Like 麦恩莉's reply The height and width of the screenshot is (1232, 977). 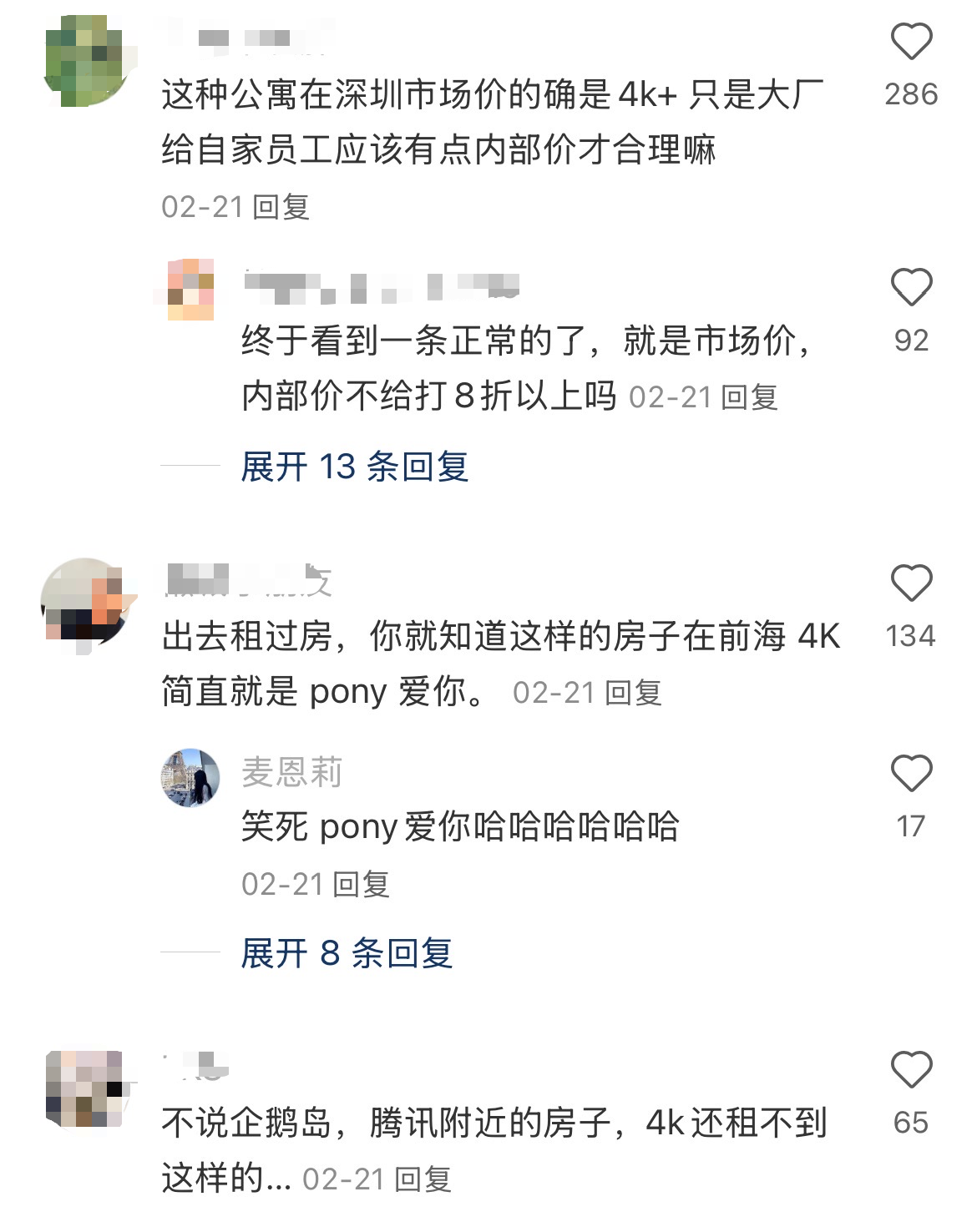(911, 774)
